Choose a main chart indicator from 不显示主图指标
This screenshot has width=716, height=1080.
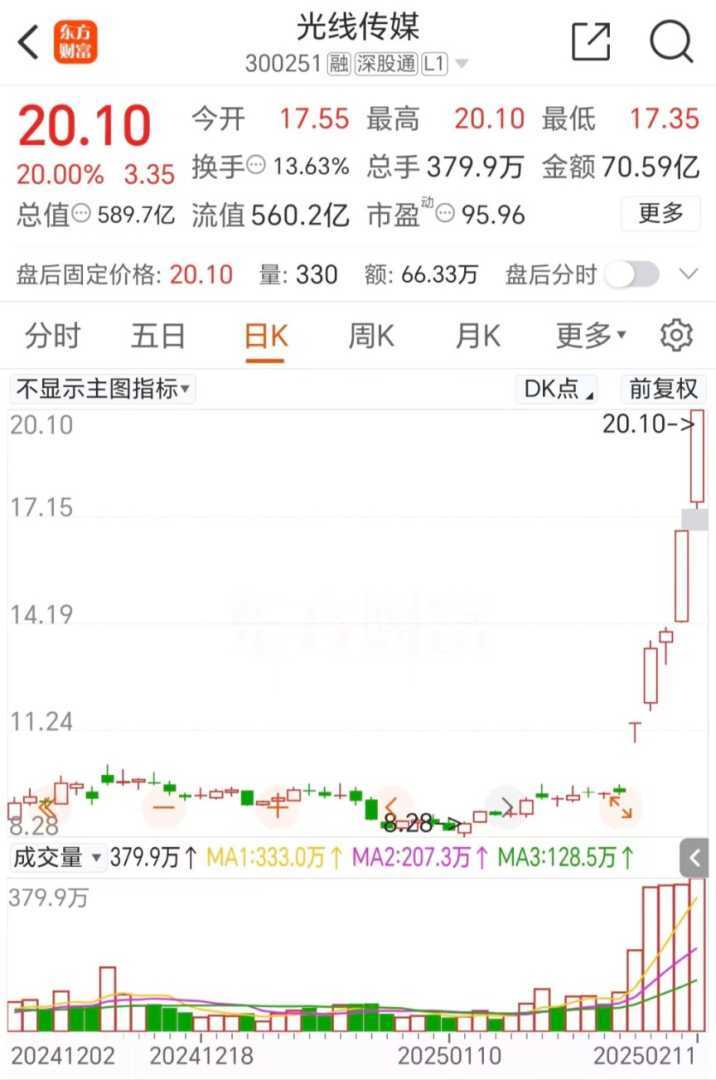(x=102, y=389)
